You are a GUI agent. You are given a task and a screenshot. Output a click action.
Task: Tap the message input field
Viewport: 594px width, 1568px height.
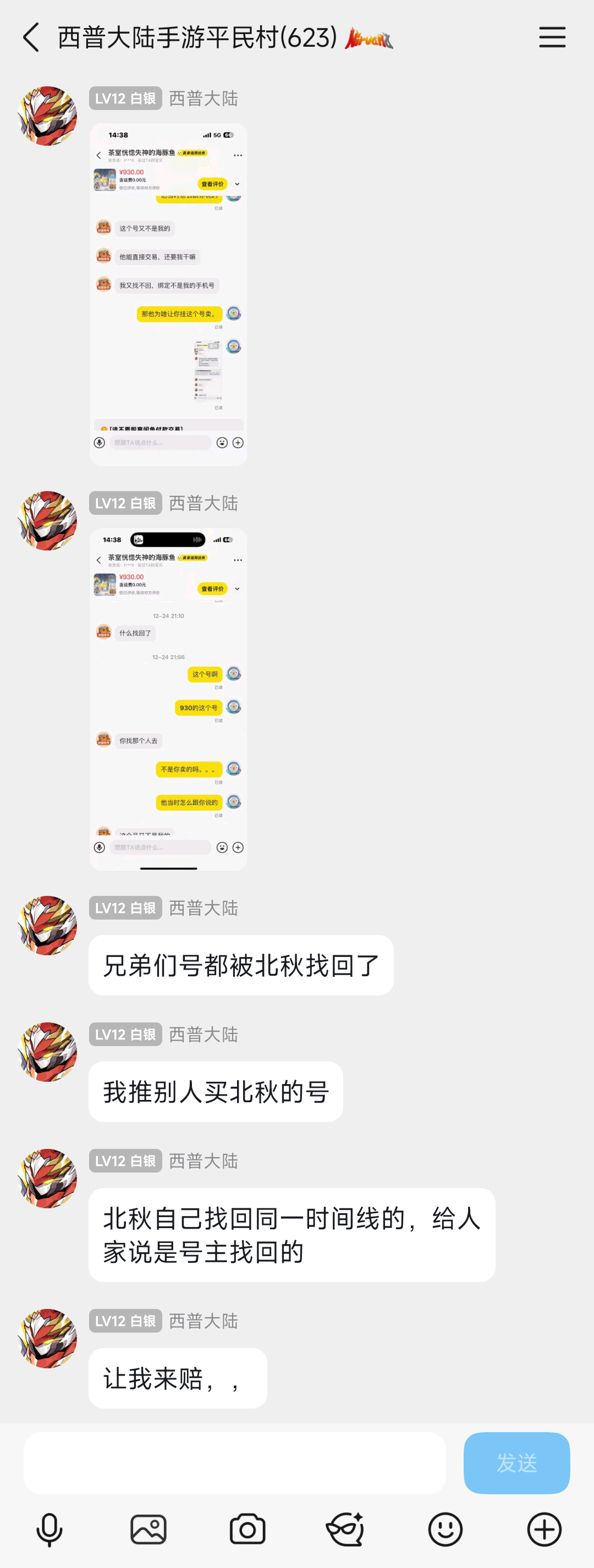234,1463
